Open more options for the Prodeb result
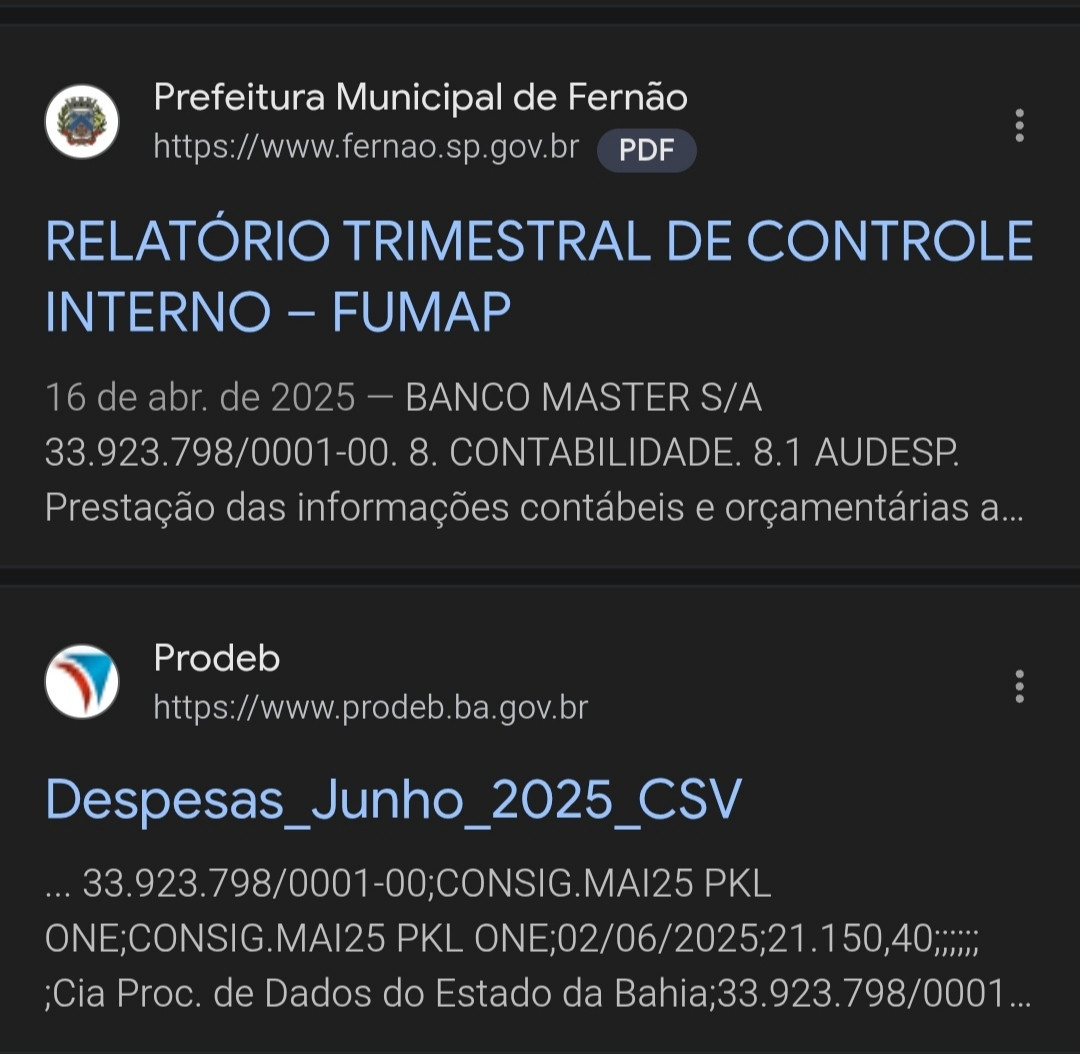The height and width of the screenshot is (1054, 1080). [1019, 686]
